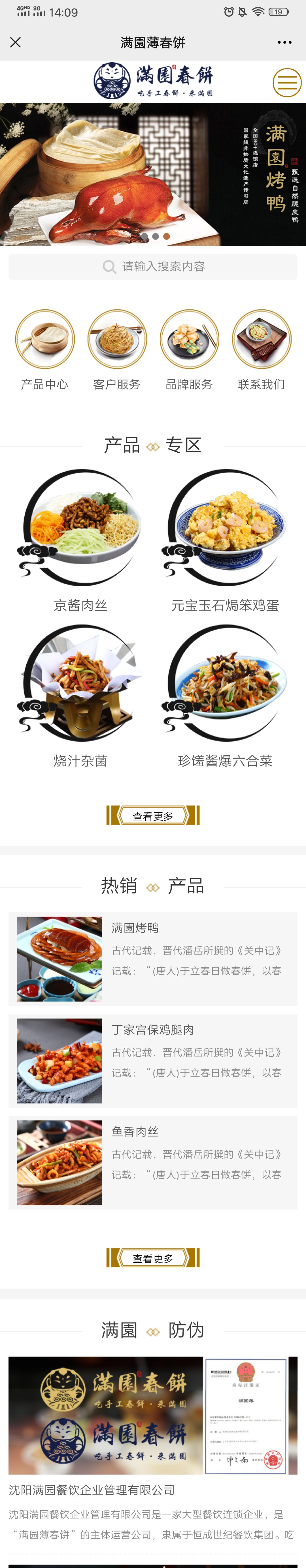Open the 丁家宫保鸡腿肉 listing
This screenshot has width=306, height=1568.
153,1060
